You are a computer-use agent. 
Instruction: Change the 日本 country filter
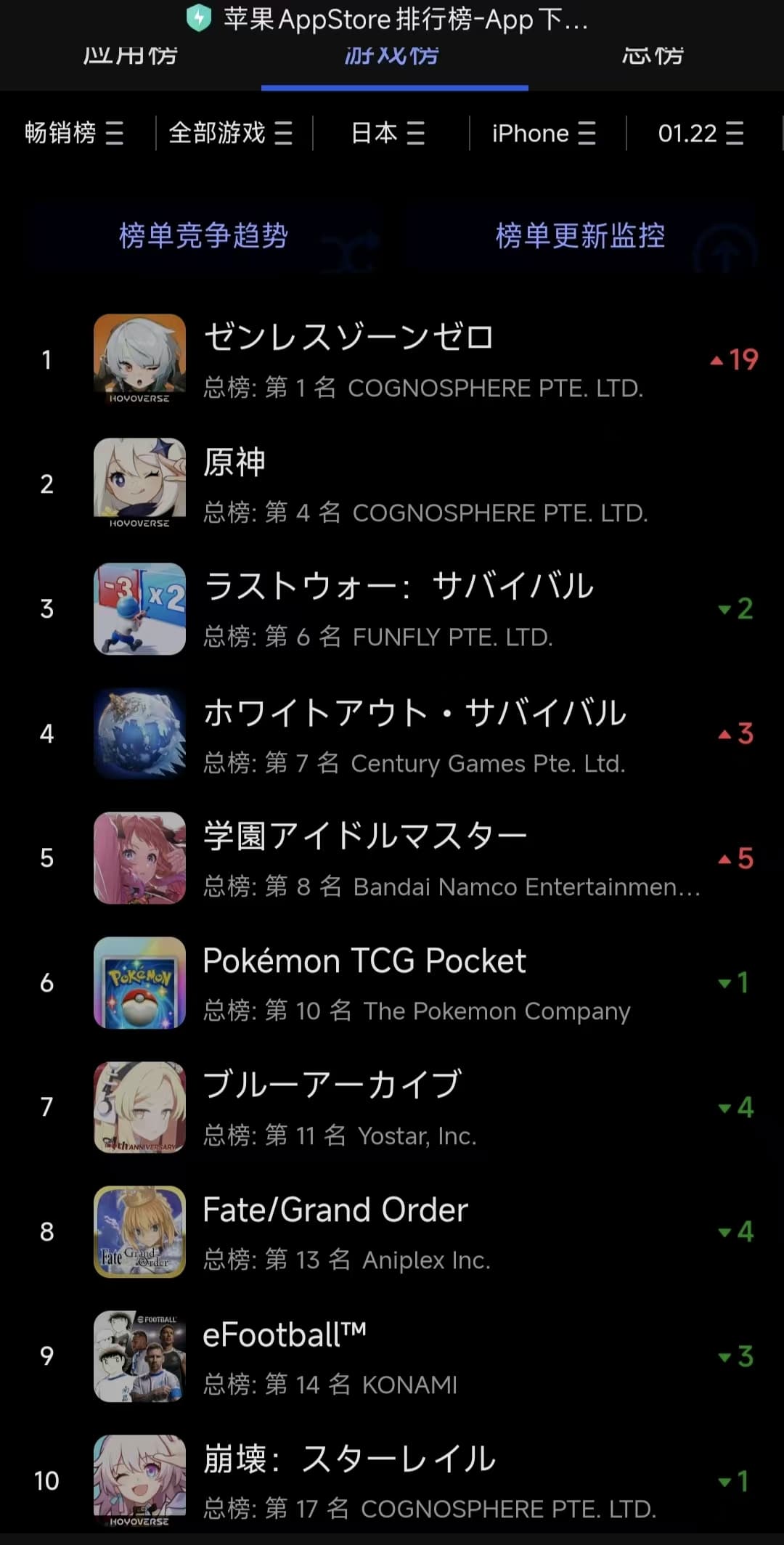click(388, 133)
